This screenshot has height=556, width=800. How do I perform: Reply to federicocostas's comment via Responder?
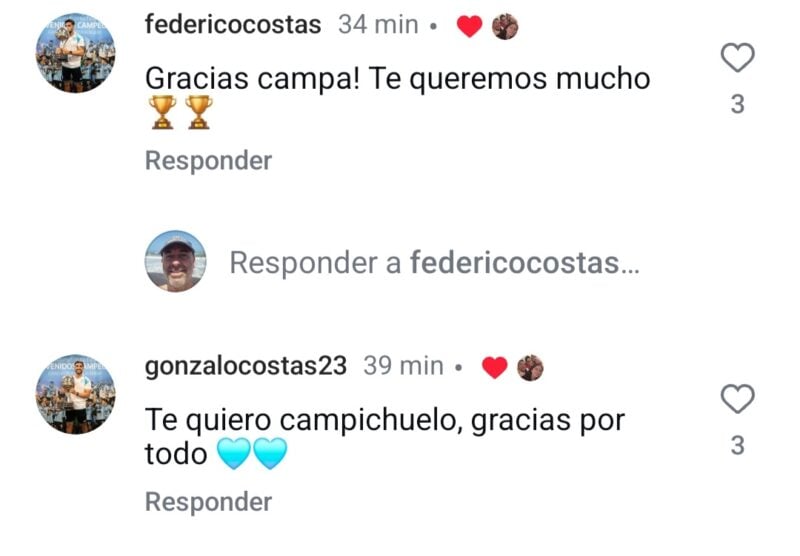[x=208, y=160]
